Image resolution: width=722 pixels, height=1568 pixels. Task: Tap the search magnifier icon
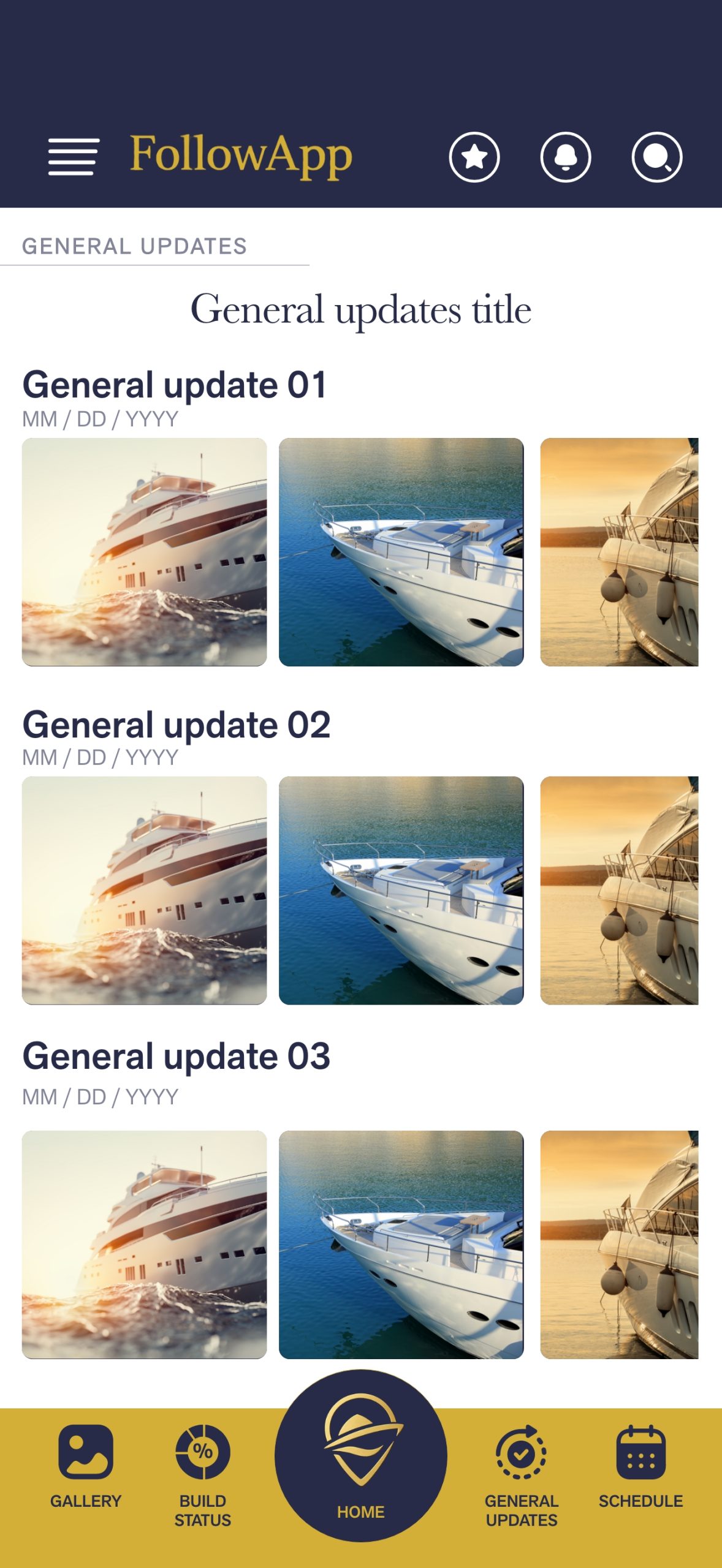click(656, 157)
